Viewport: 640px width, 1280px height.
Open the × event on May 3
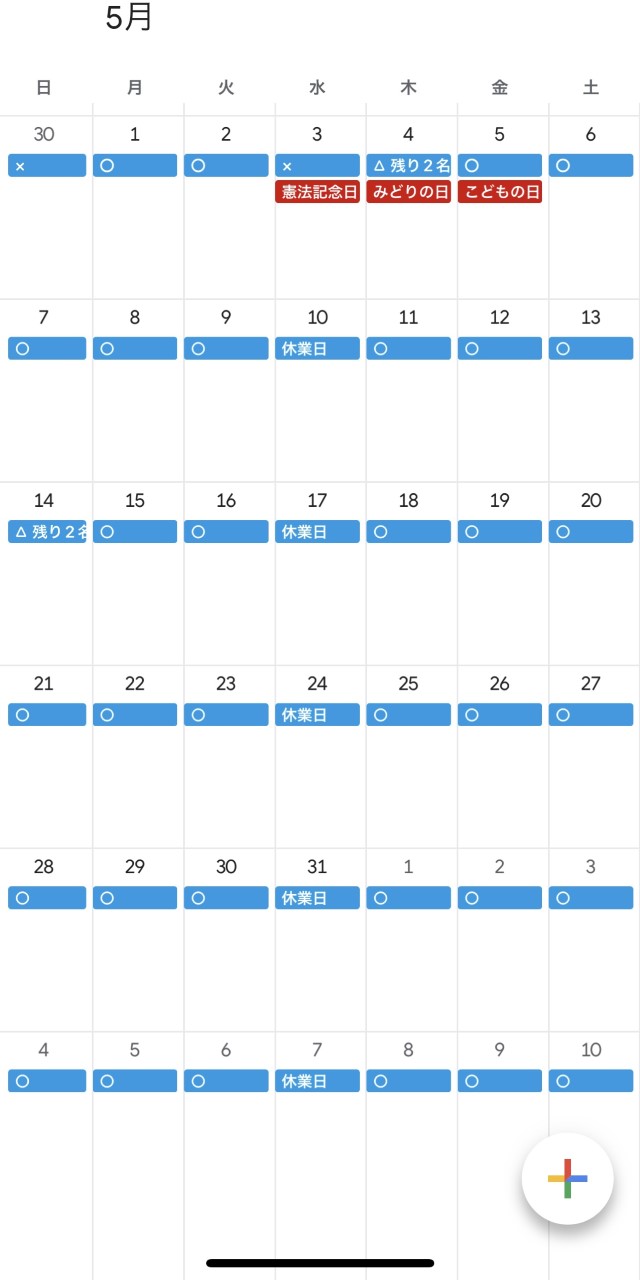tap(317, 166)
